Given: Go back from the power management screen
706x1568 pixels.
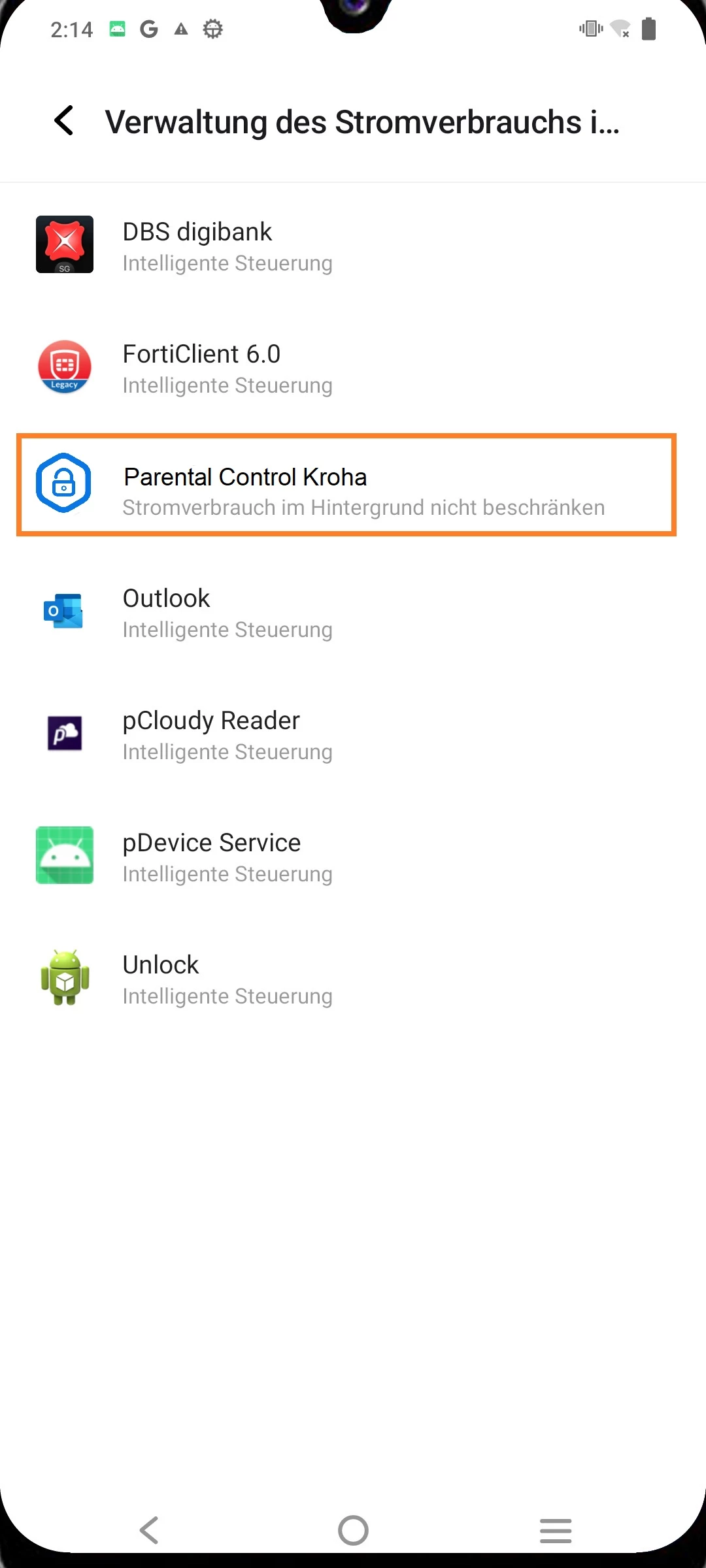Looking at the screenshot, I should (x=64, y=121).
